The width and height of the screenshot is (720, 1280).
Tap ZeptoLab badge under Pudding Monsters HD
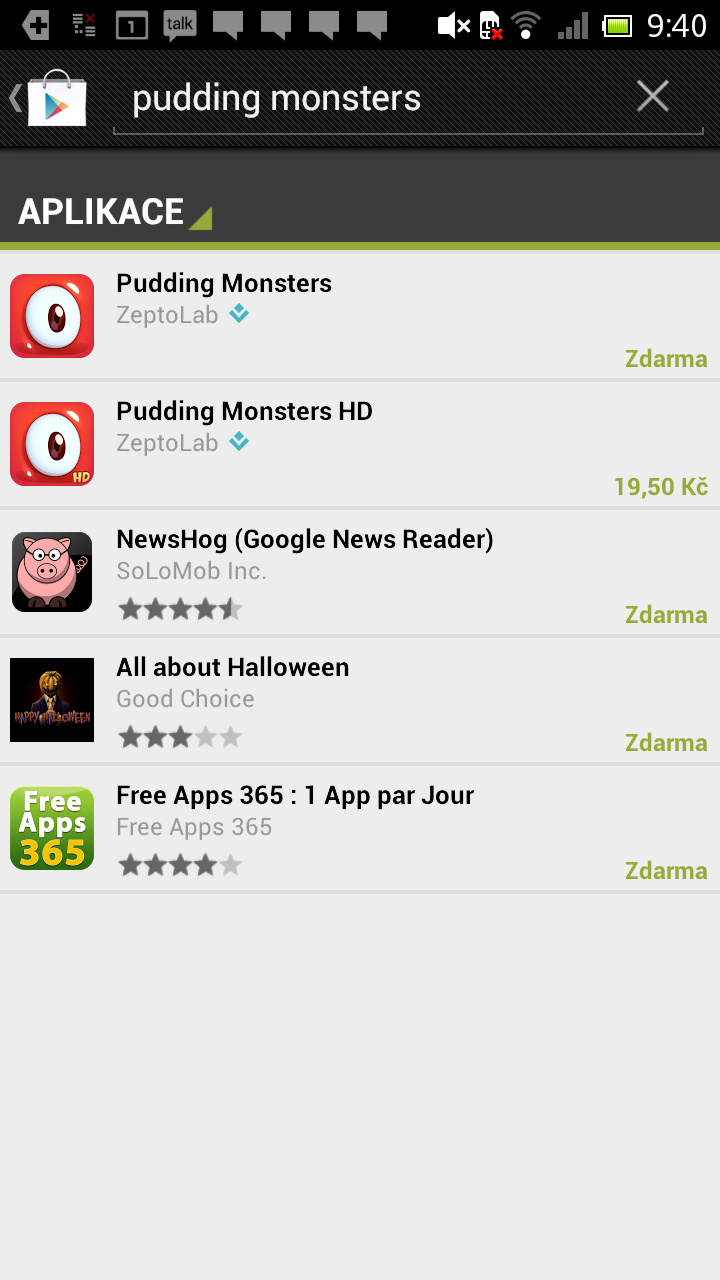238,442
